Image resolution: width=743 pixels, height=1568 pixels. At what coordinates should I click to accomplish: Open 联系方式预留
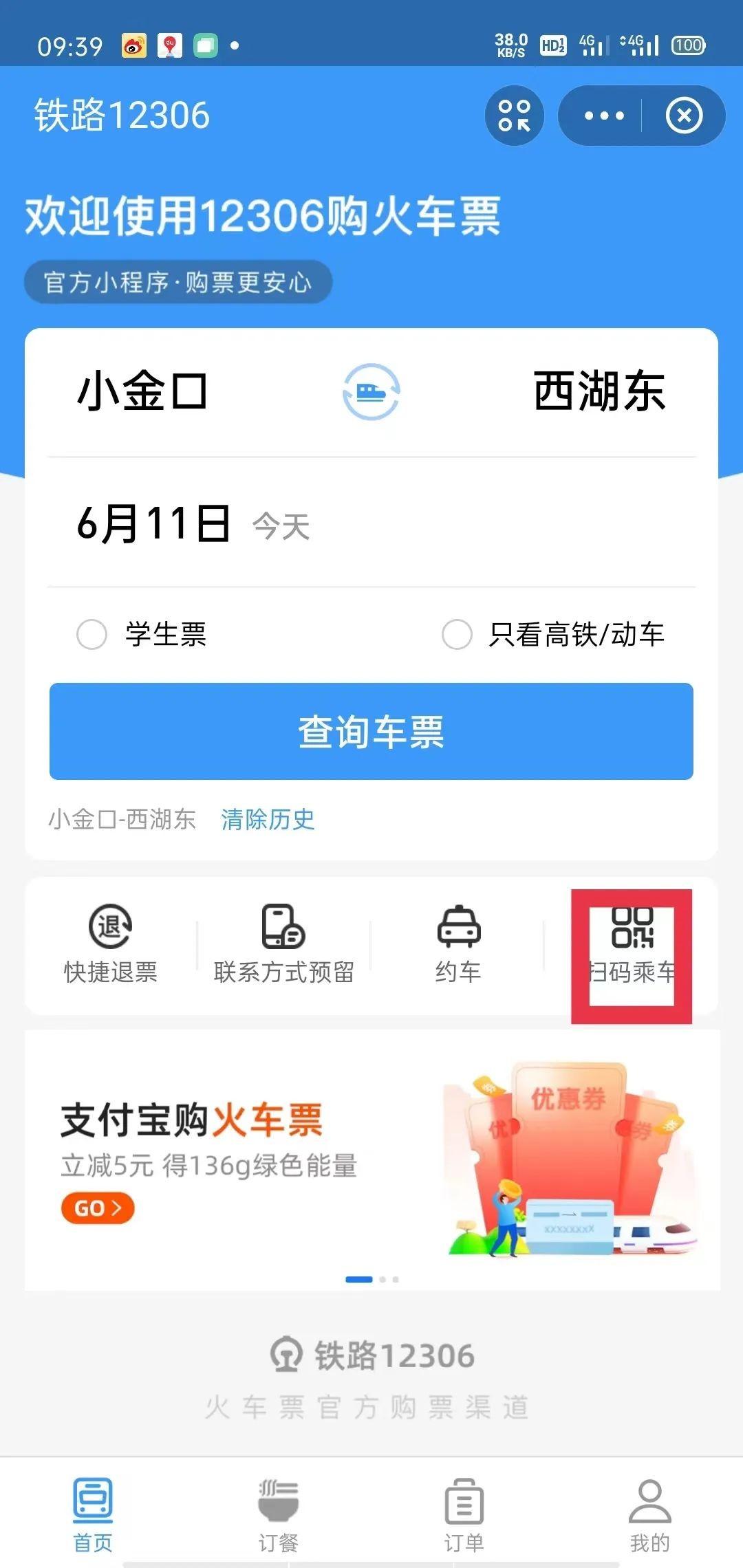click(283, 944)
